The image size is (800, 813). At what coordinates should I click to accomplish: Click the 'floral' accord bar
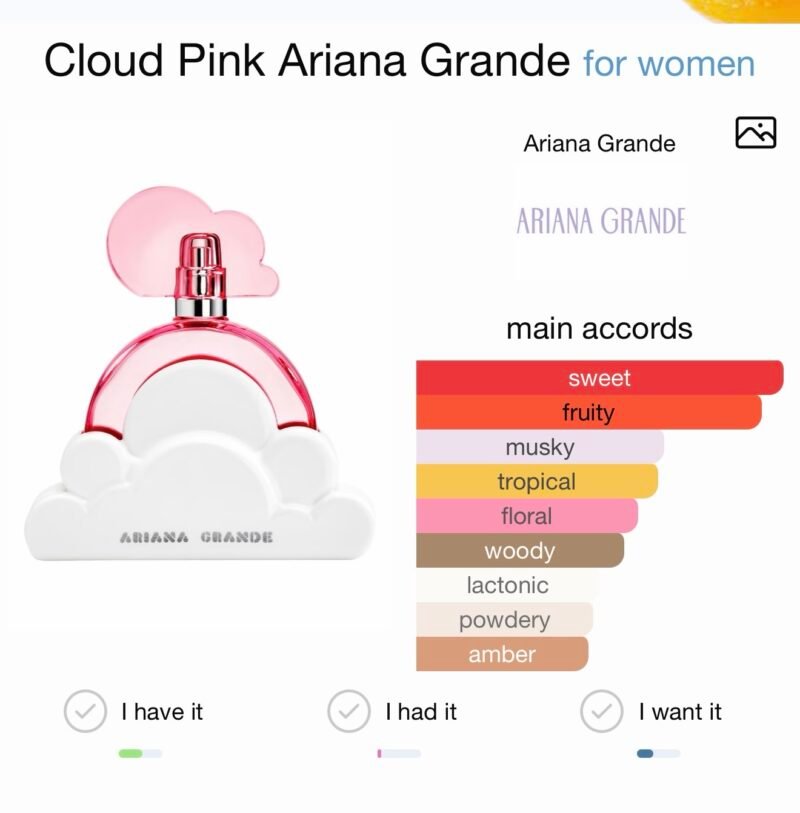[x=525, y=516]
